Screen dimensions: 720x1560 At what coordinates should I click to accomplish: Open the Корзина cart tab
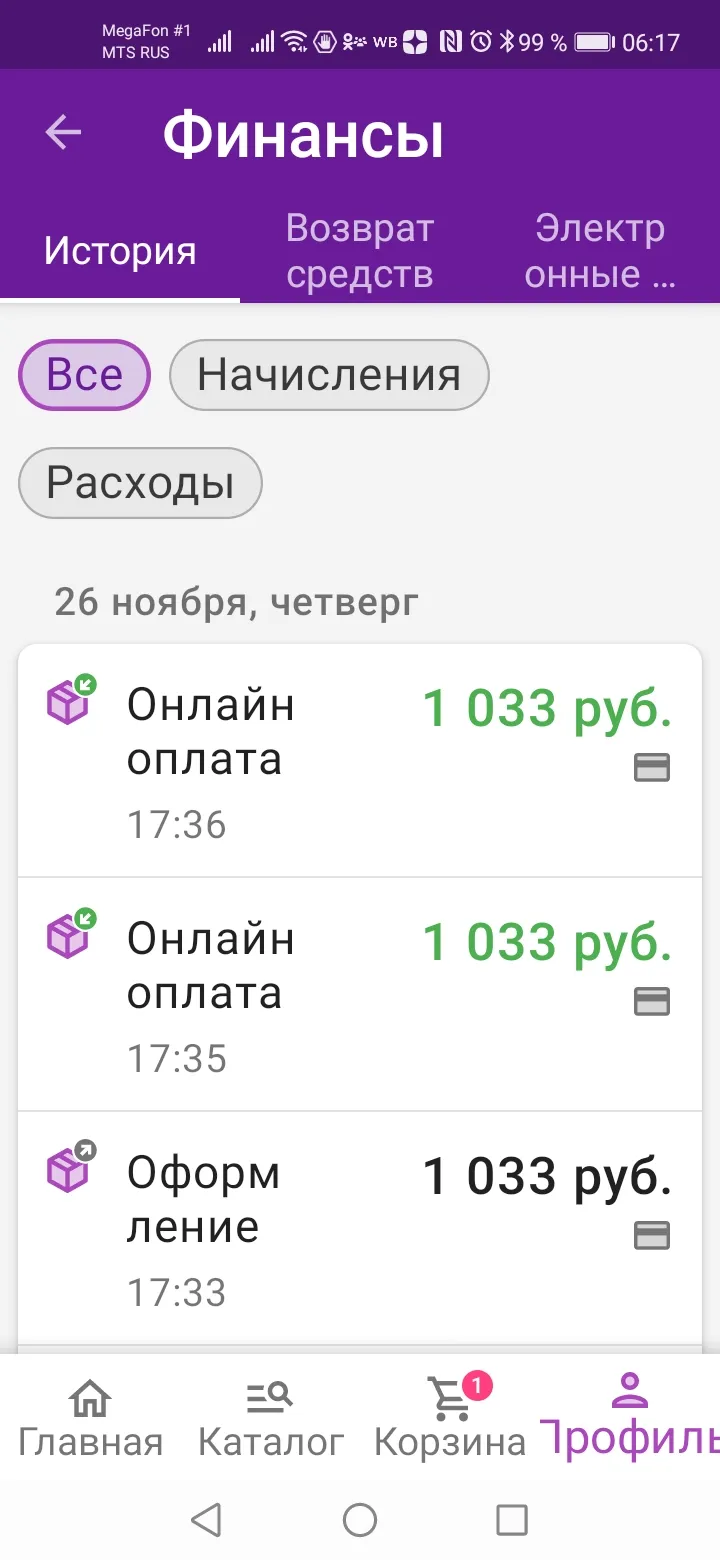(450, 1418)
